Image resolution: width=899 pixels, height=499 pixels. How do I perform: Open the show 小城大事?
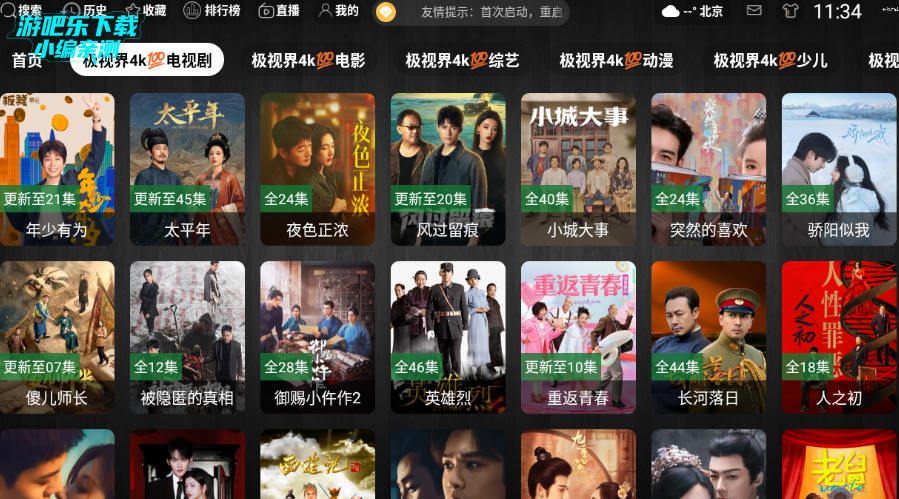578,169
